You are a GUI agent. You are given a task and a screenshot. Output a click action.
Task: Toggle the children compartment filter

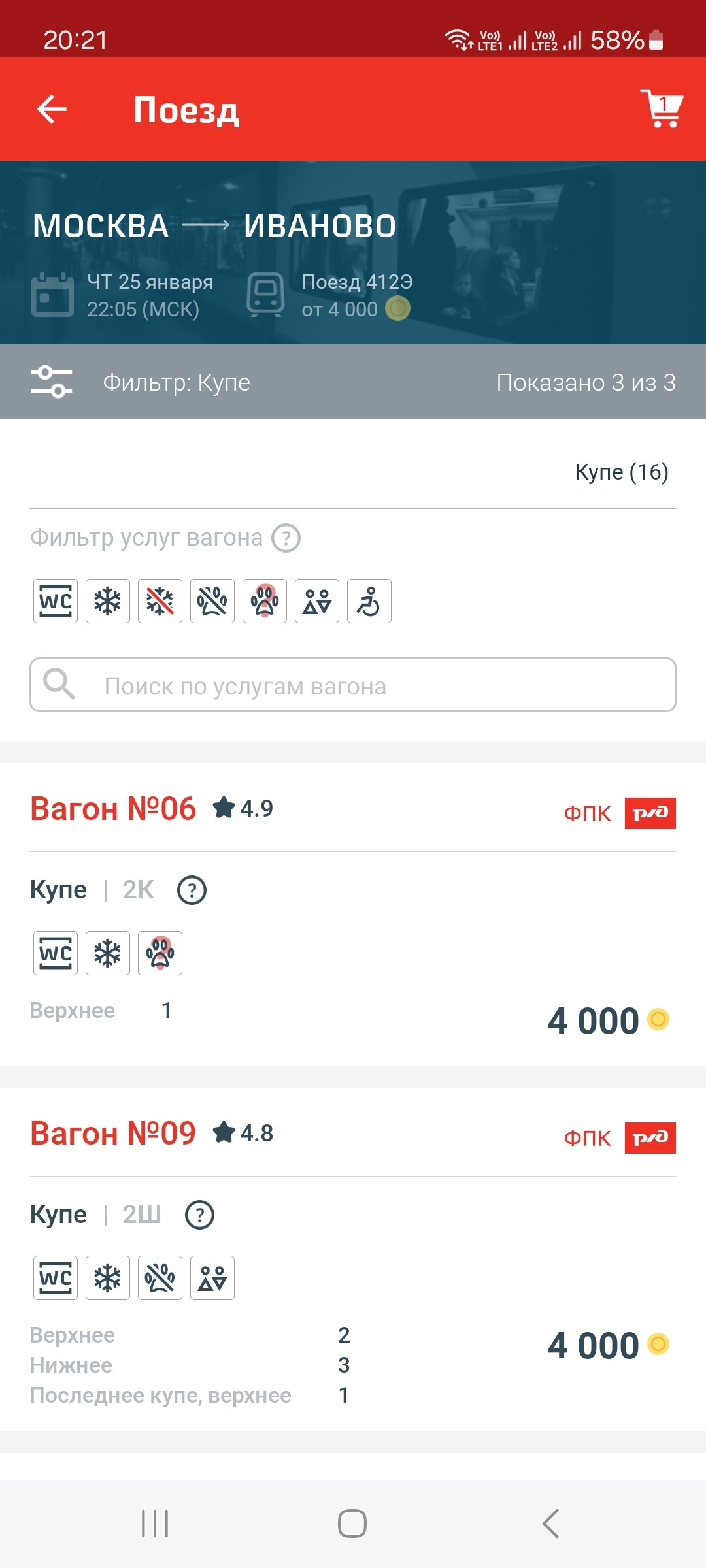tap(317, 601)
